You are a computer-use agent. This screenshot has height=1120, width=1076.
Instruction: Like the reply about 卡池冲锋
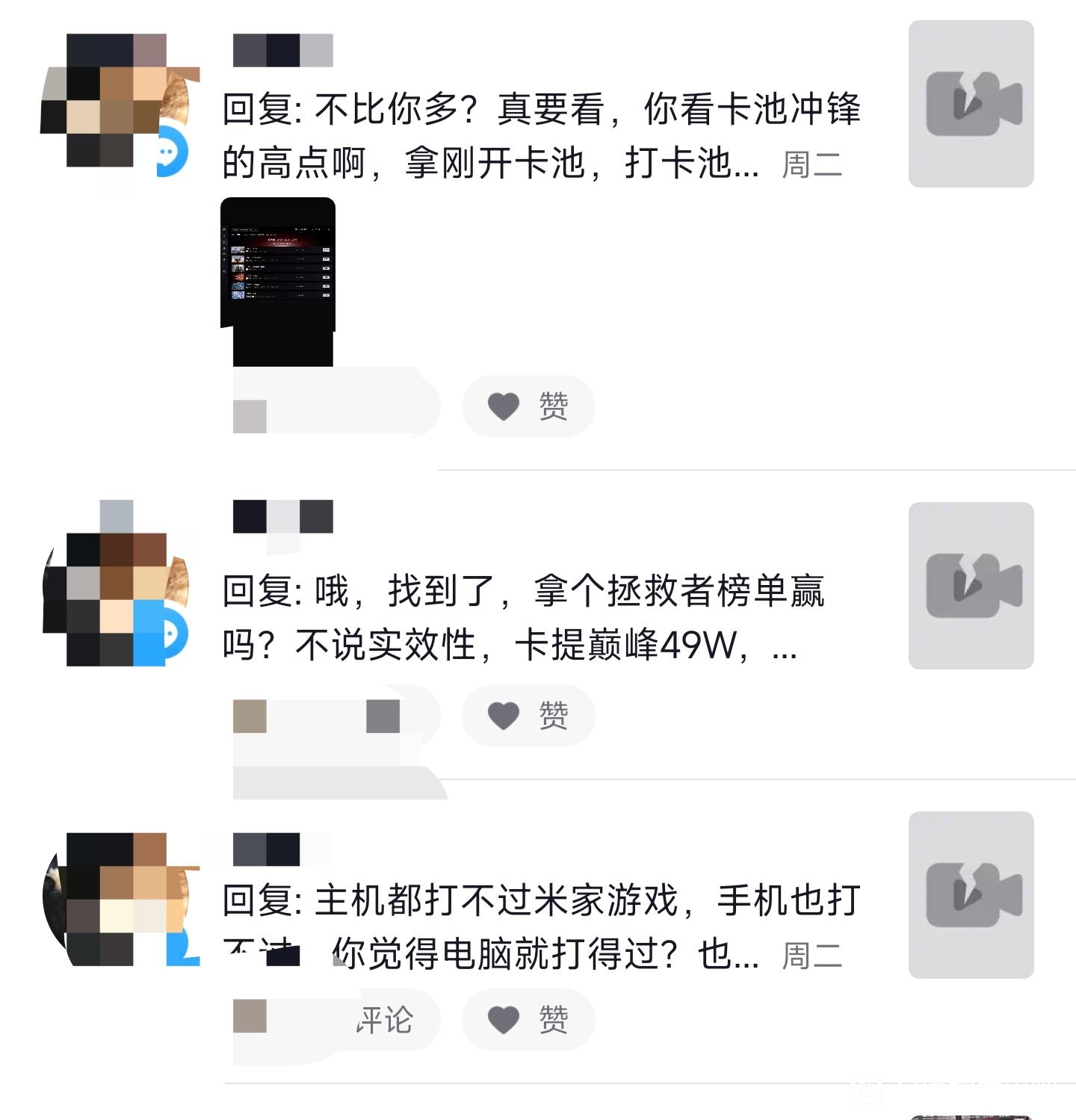click(x=528, y=406)
